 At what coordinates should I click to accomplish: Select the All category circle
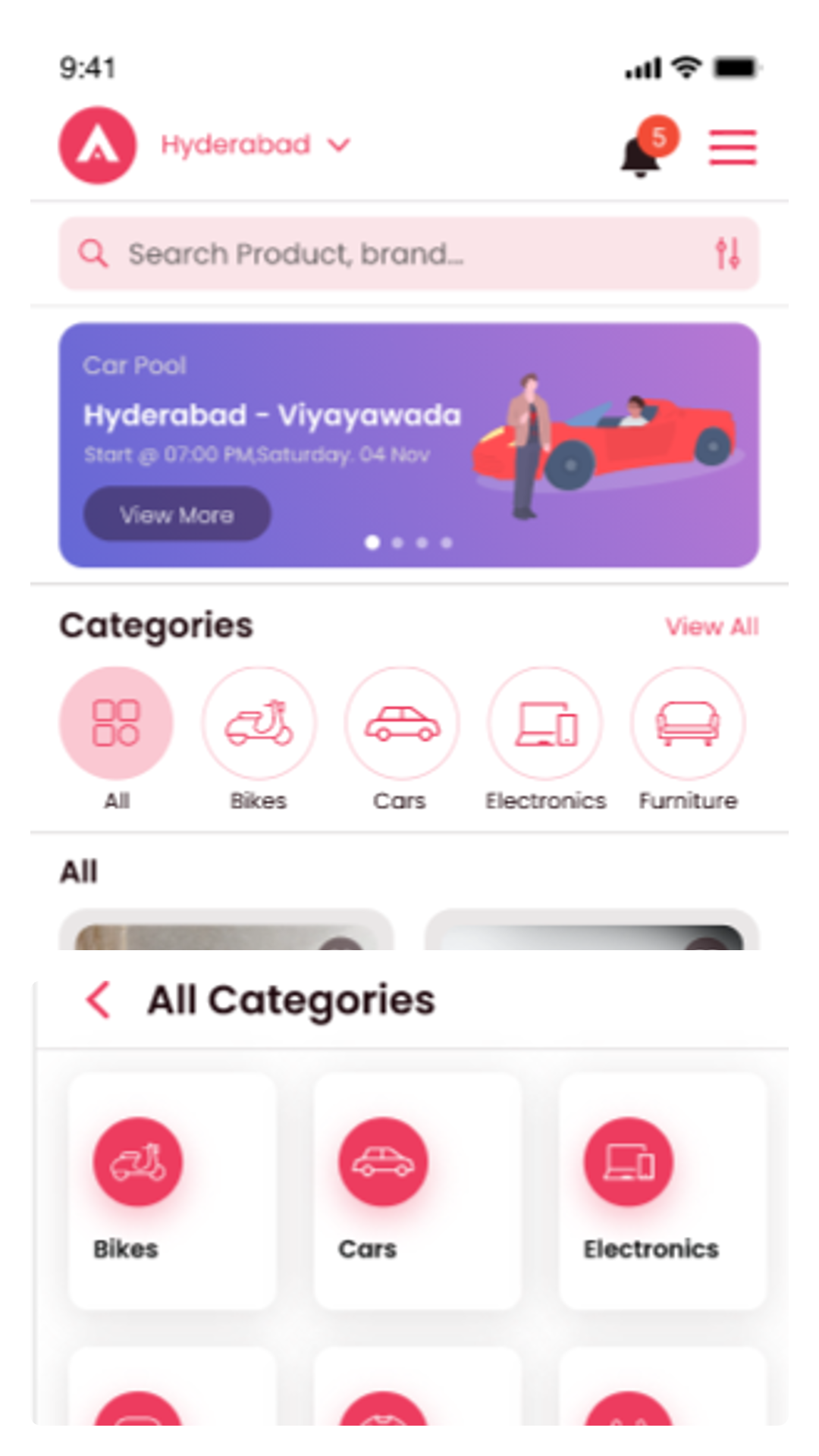[x=116, y=723]
